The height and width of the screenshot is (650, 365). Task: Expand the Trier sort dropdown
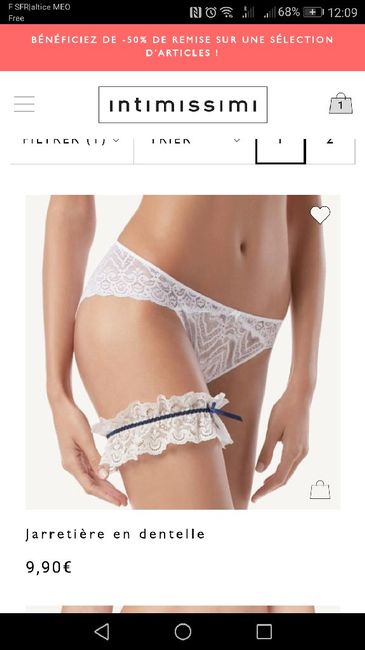[x=195, y=150]
